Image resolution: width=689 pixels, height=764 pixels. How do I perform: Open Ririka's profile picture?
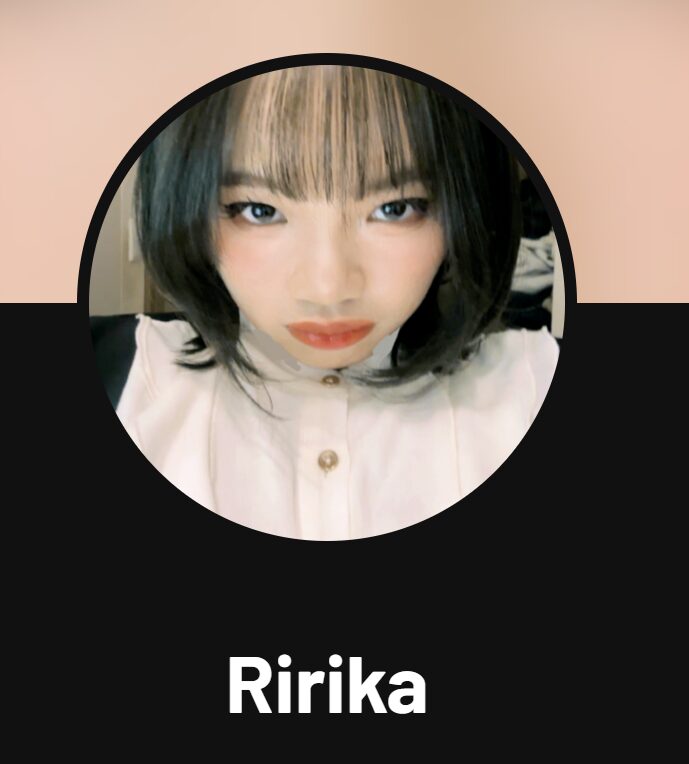pos(326,298)
